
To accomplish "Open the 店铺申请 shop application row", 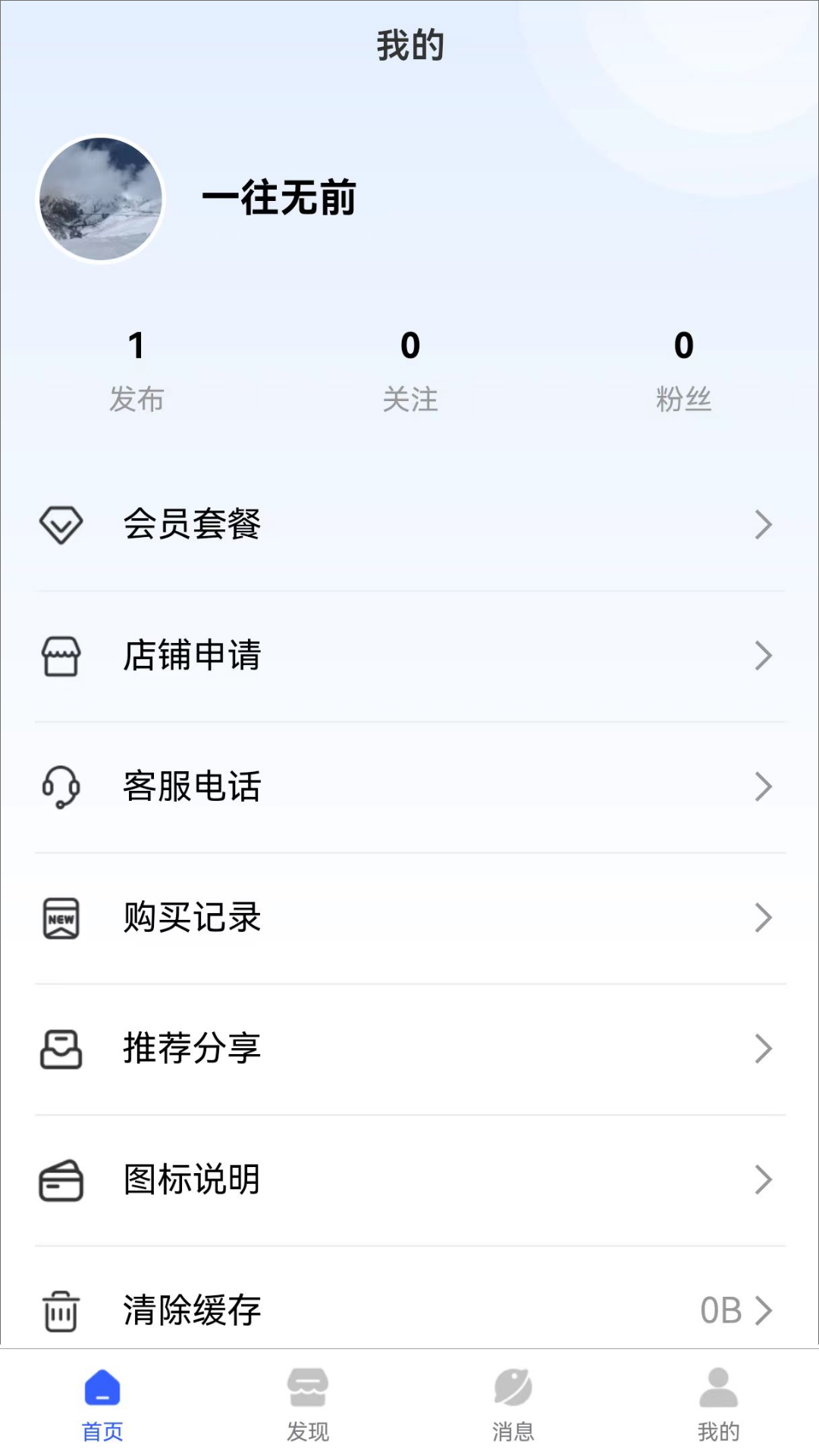I will coord(409,656).
